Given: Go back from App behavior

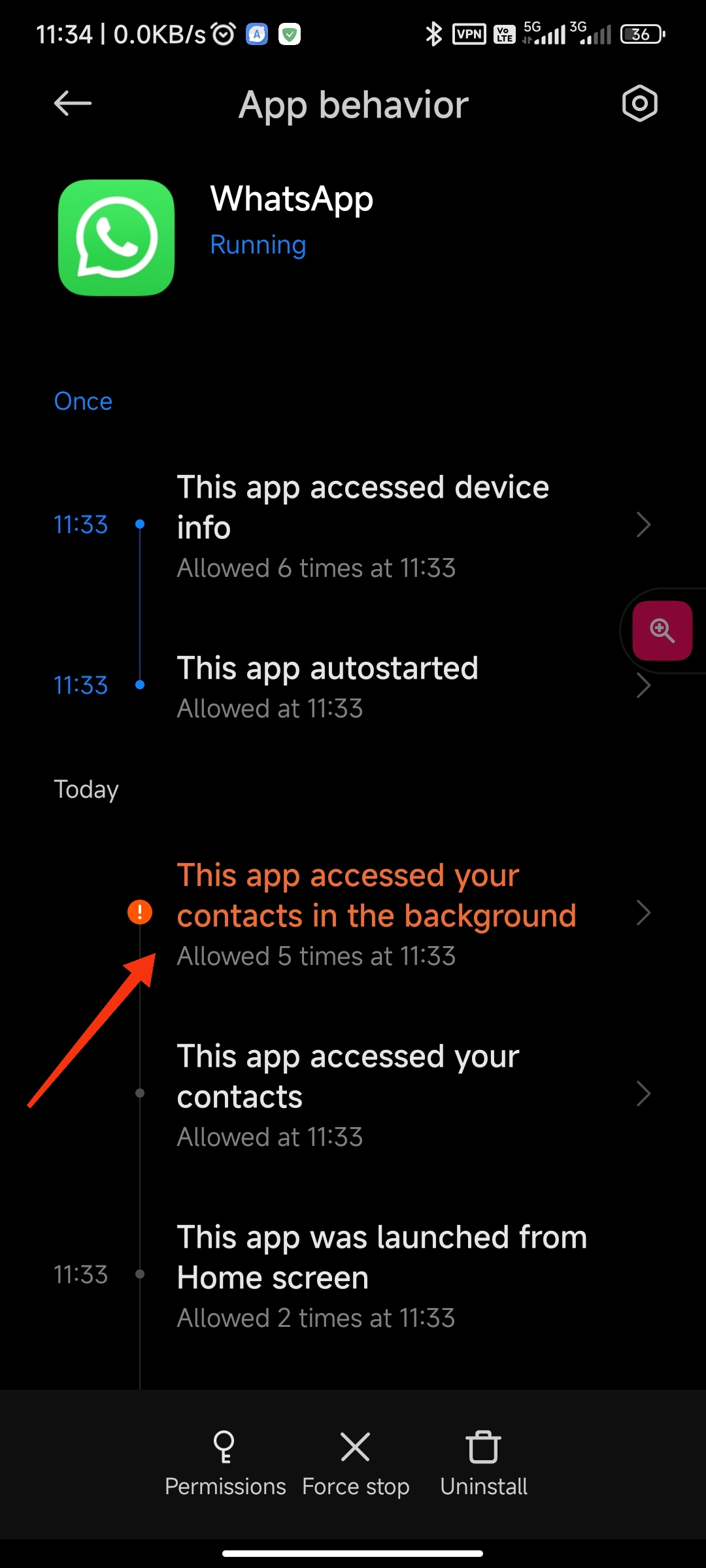Looking at the screenshot, I should (73, 103).
